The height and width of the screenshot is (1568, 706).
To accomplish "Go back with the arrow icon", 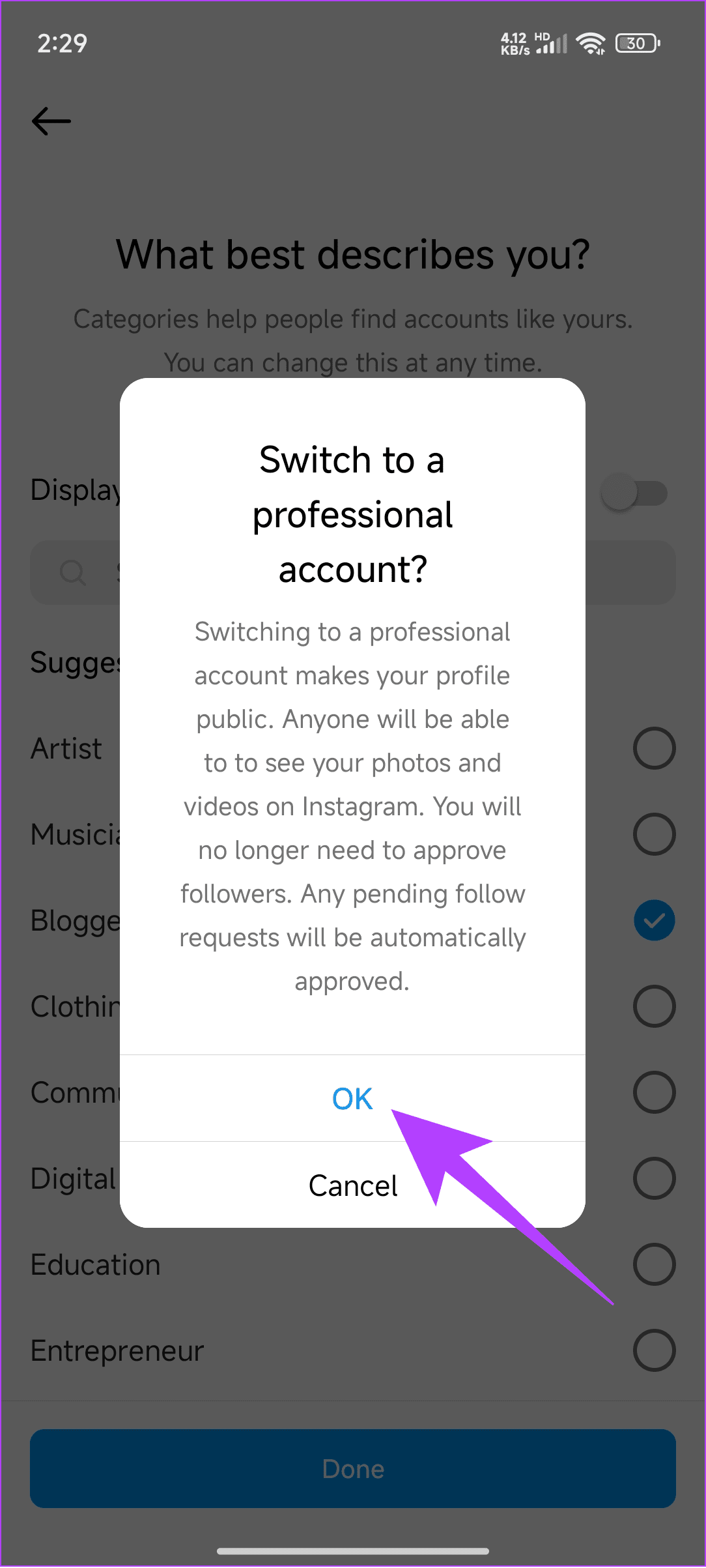I will pyautogui.click(x=51, y=121).
